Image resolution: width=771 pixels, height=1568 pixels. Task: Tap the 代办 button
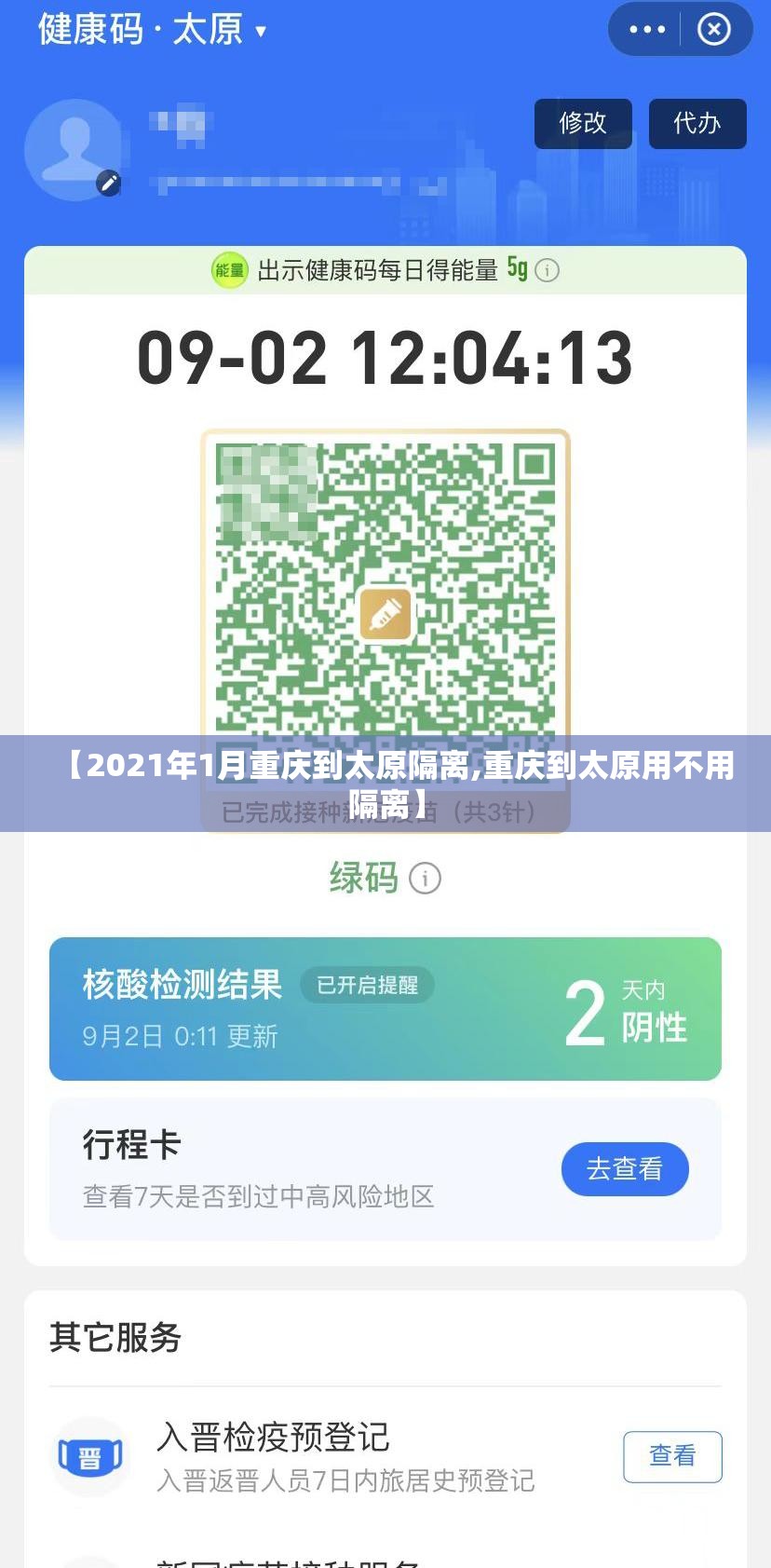697,124
